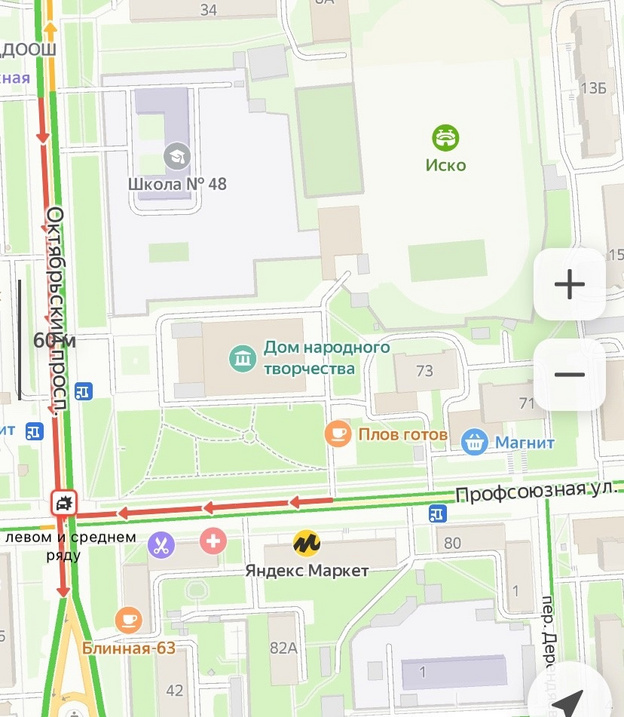Zoom in on the map
Screen dimensions: 624x717
tap(569, 285)
